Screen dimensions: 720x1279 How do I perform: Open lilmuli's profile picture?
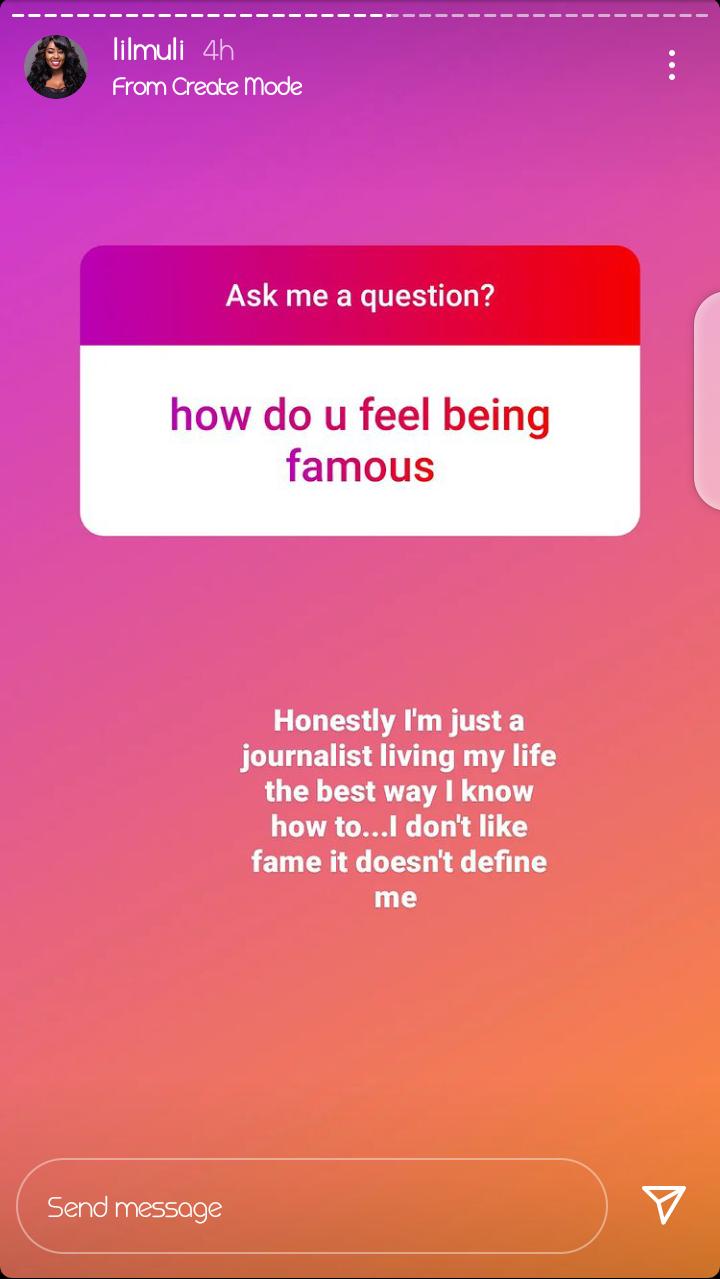click(56, 67)
